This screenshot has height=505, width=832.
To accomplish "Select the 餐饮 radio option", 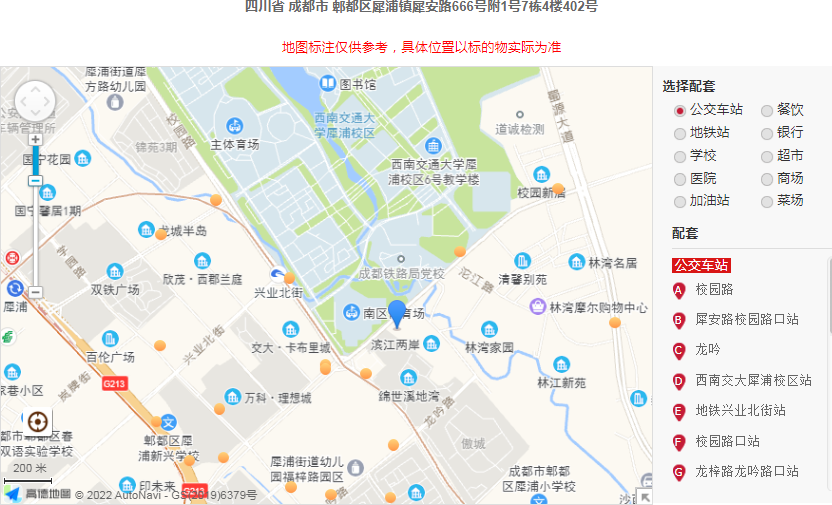I will (767, 110).
